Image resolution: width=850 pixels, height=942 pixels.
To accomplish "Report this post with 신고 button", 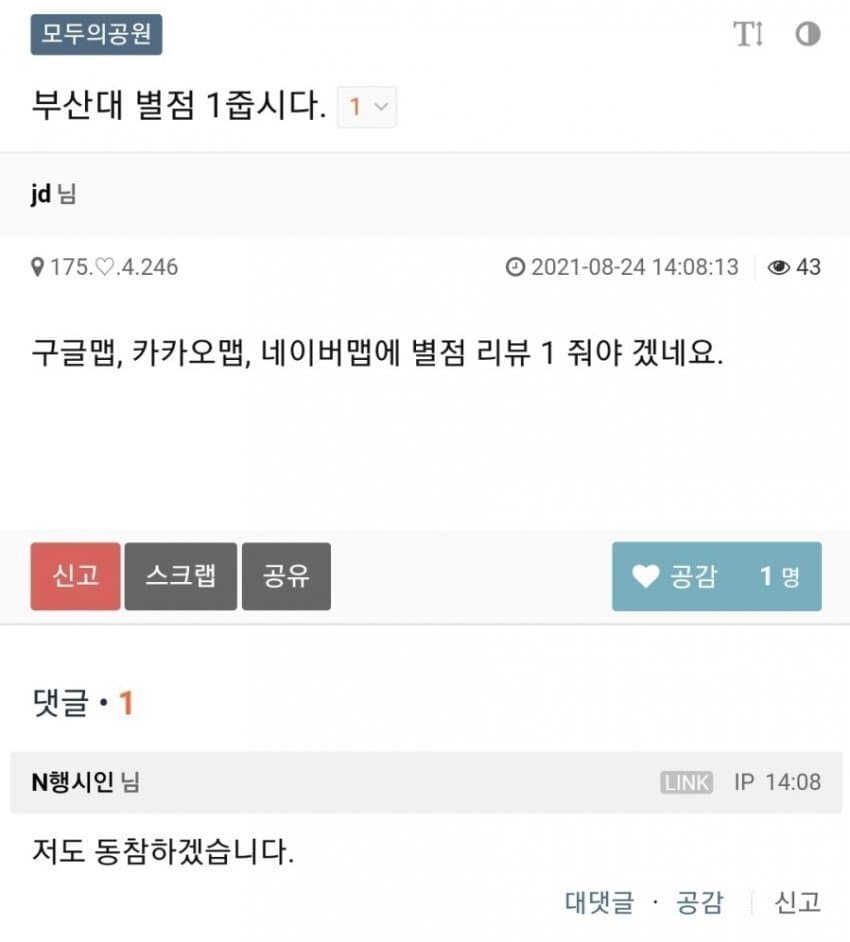I will [x=75, y=576].
